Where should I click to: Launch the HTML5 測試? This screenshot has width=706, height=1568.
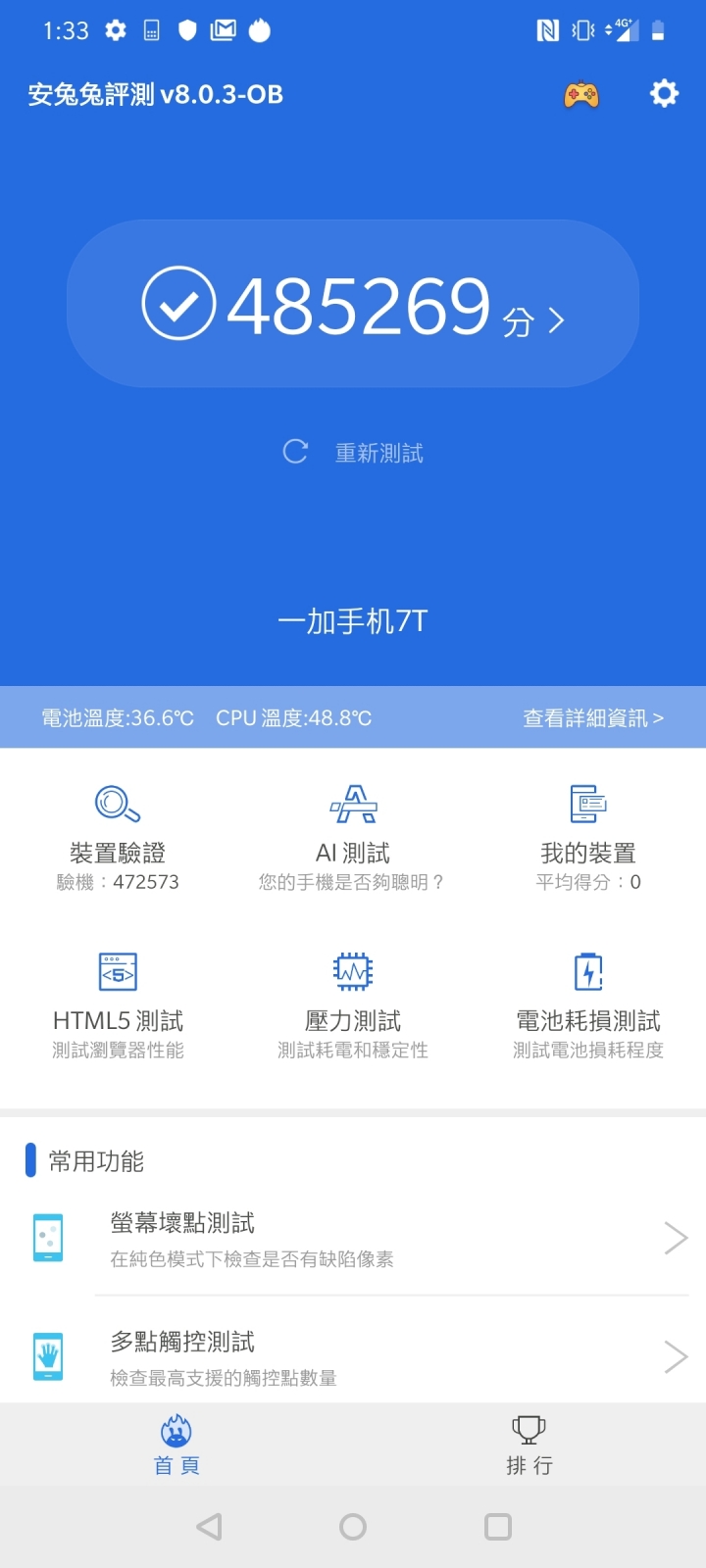pos(118,1006)
